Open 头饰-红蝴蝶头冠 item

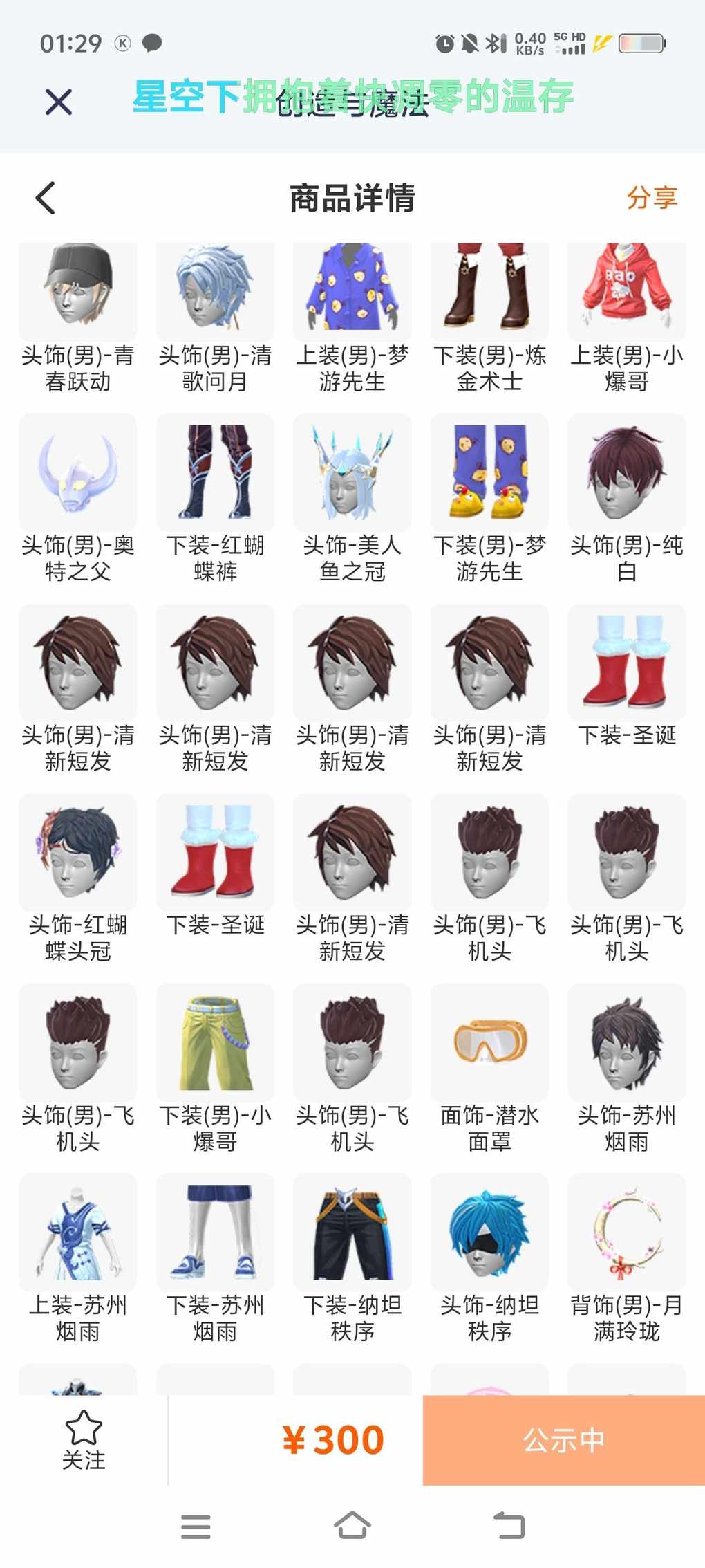tap(77, 853)
